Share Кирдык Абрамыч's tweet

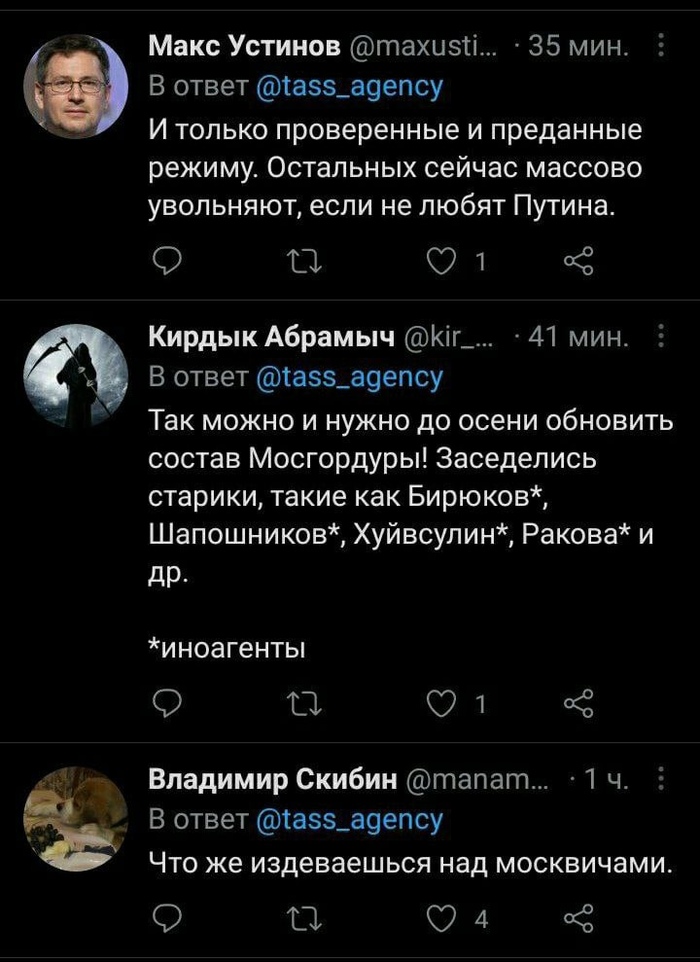(x=579, y=704)
